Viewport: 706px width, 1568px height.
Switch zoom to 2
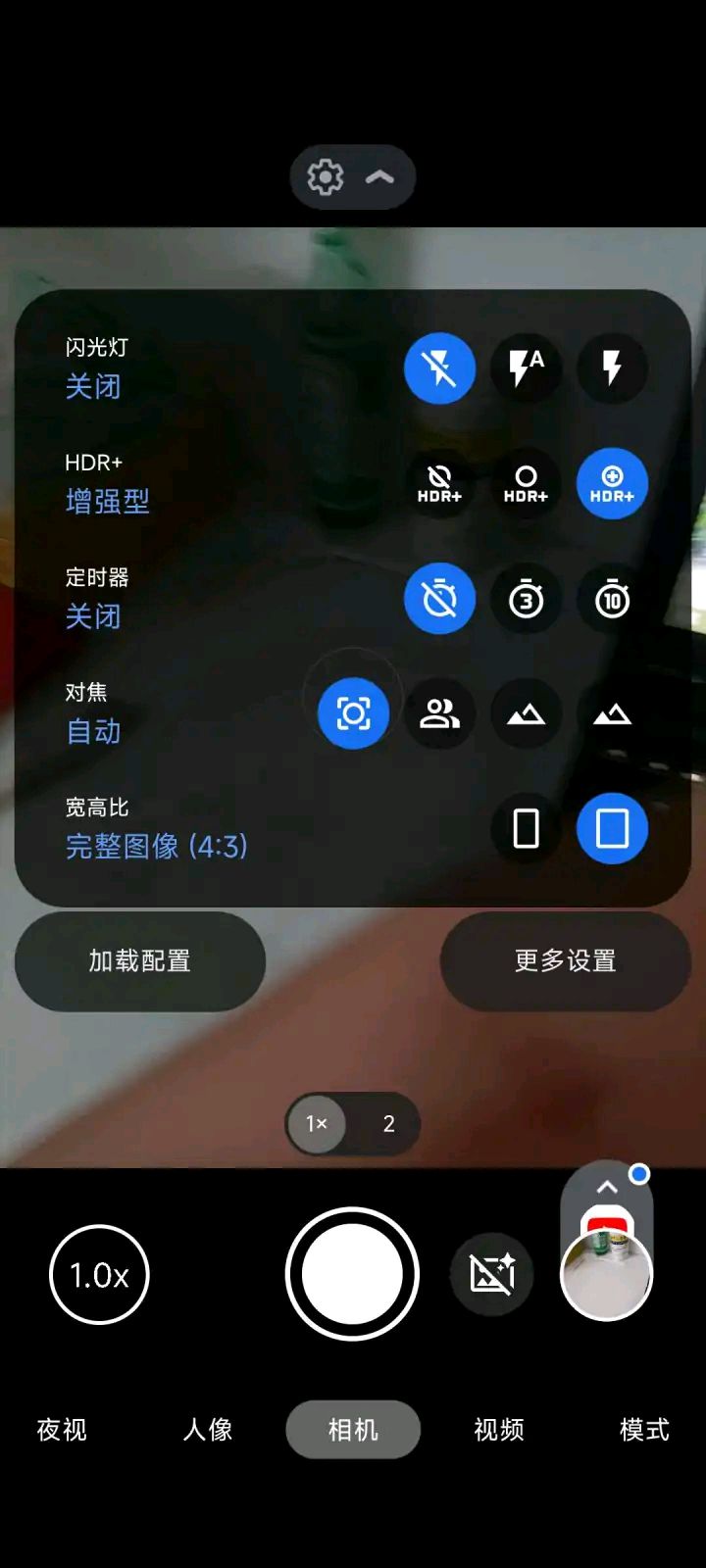coord(388,1124)
